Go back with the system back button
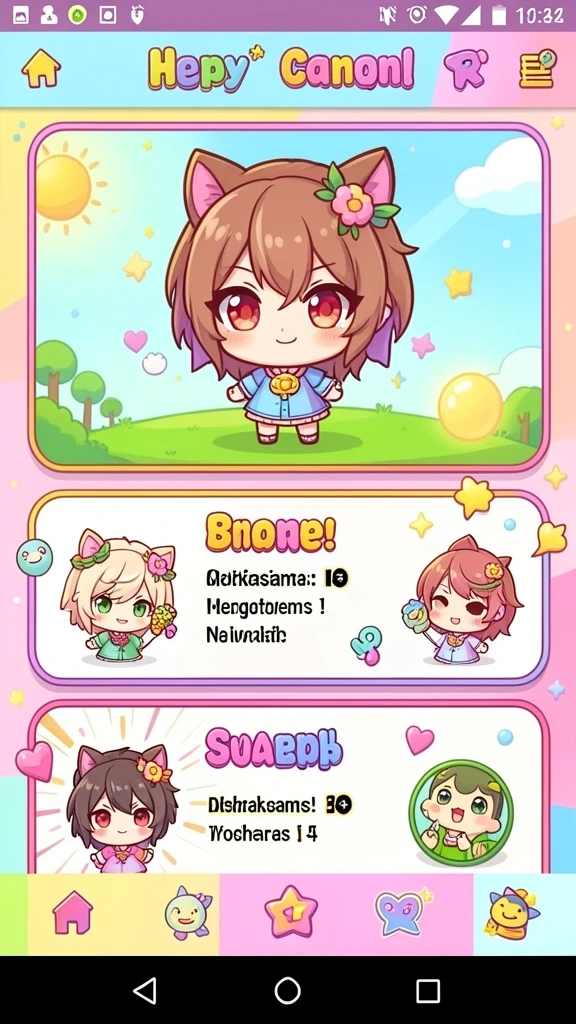The width and height of the screenshot is (576, 1024). tap(145, 990)
